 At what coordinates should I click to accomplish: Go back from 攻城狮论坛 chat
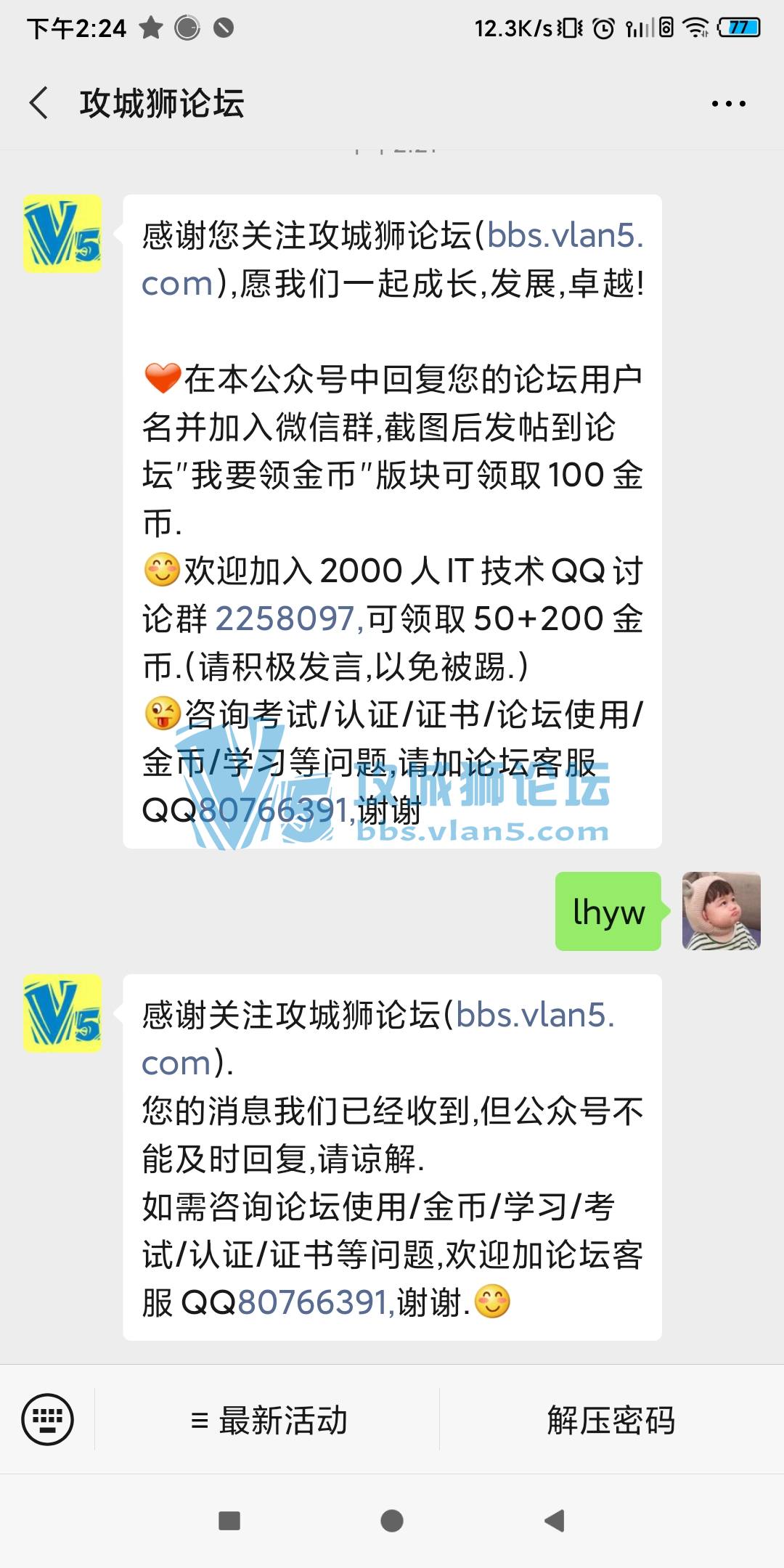tap(40, 103)
